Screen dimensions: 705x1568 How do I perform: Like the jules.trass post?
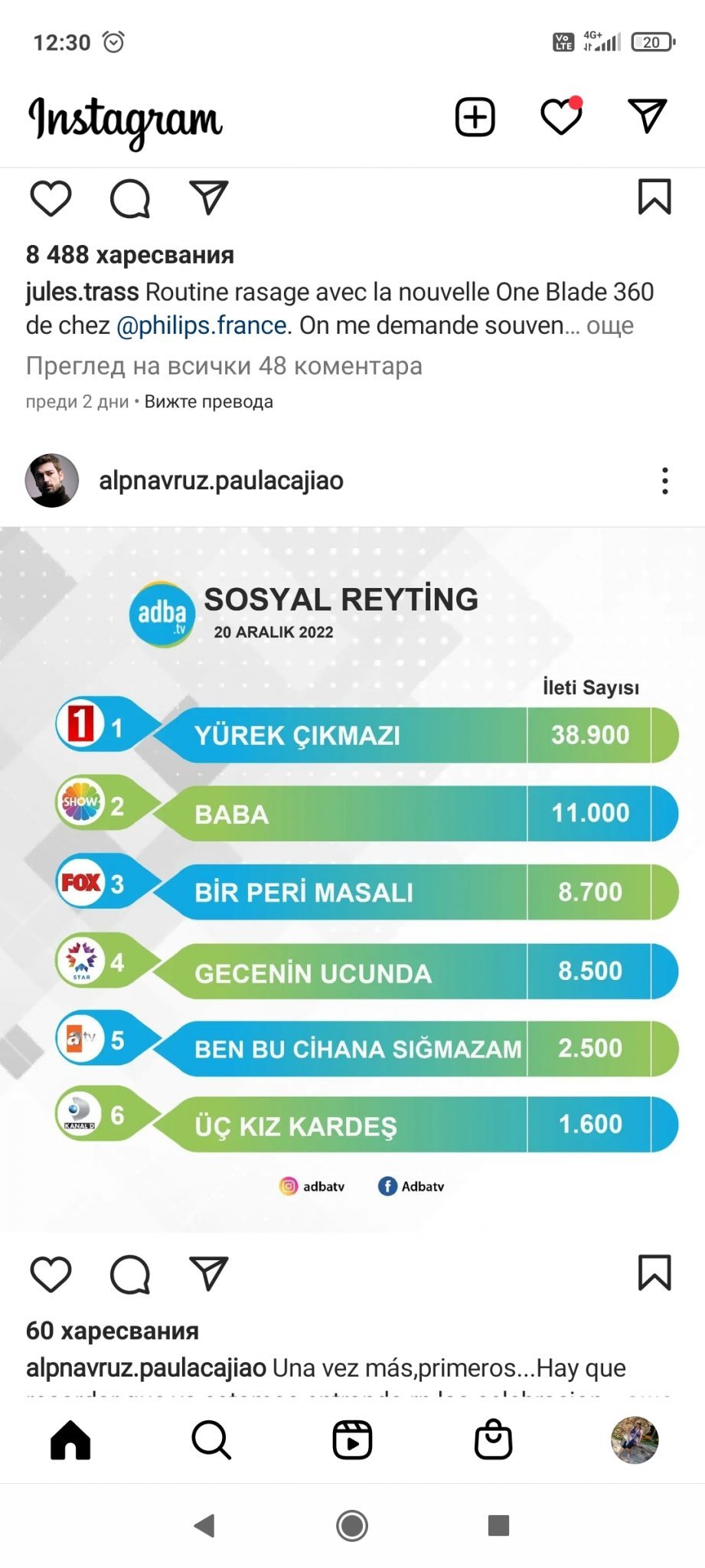coord(51,199)
